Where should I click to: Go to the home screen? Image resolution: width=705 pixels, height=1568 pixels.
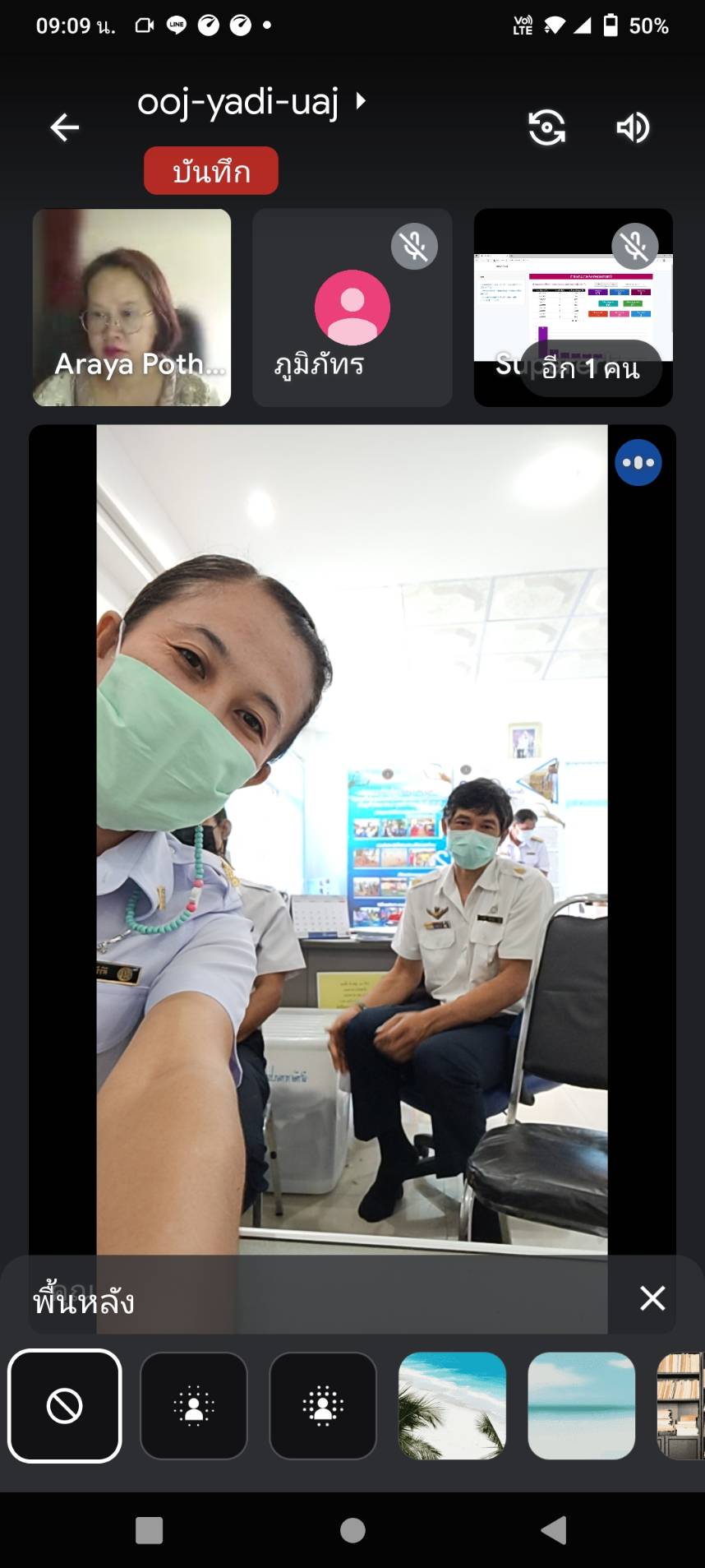[352, 1530]
